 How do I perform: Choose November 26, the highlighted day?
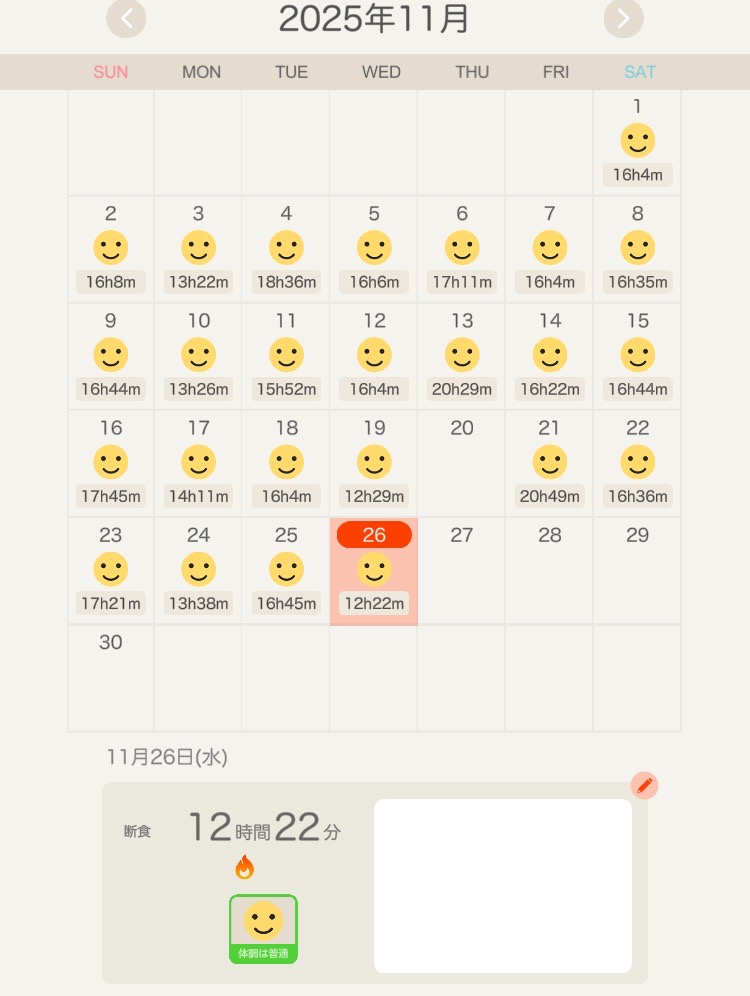click(374, 570)
